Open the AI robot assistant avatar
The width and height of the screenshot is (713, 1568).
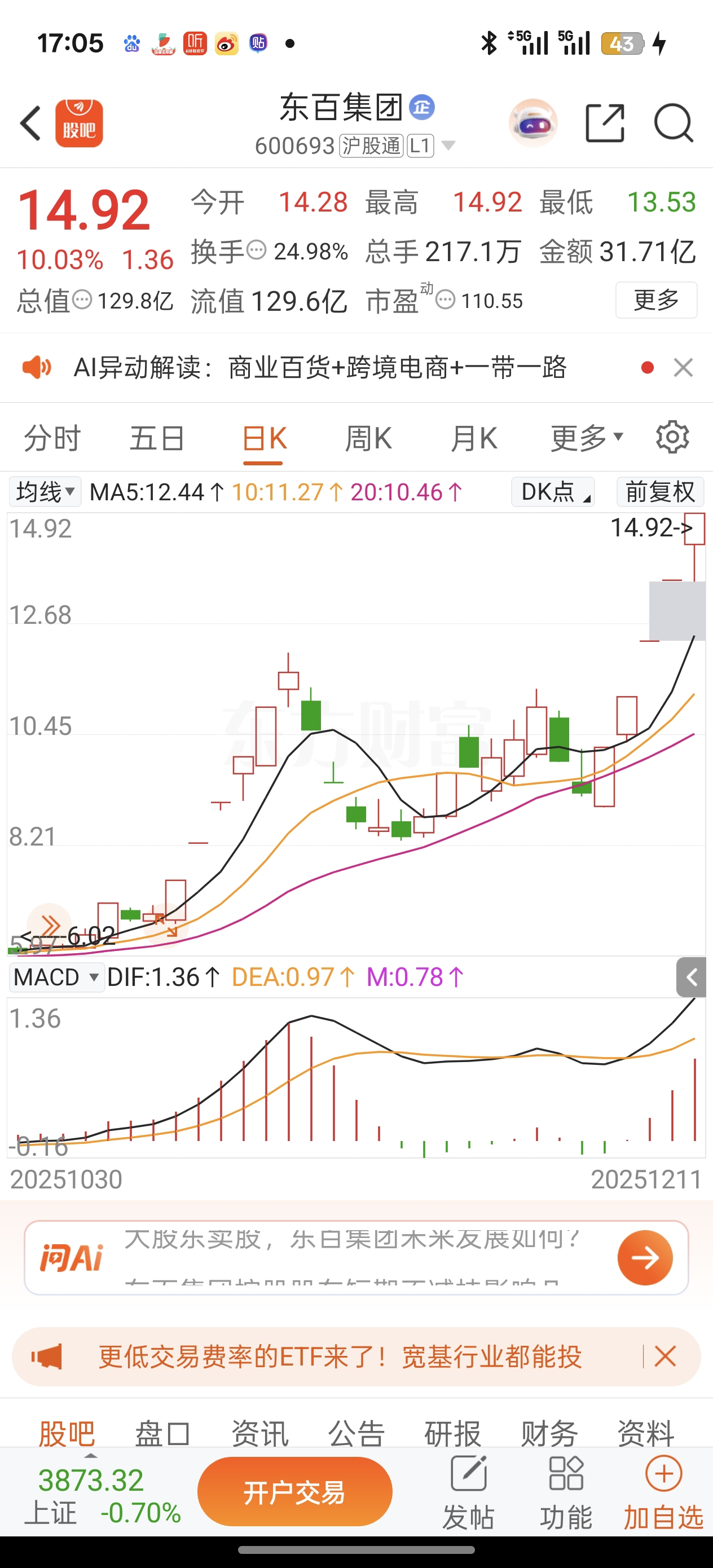[x=532, y=124]
